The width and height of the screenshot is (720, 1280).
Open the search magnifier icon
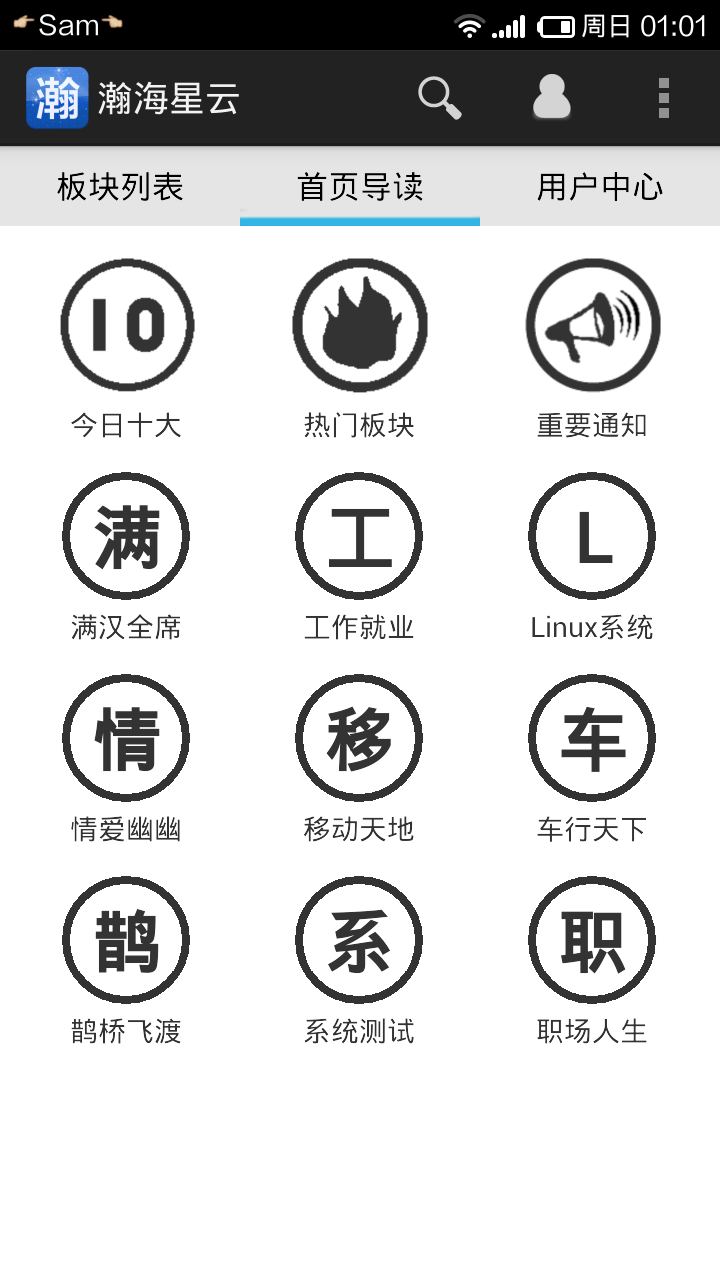[439, 98]
